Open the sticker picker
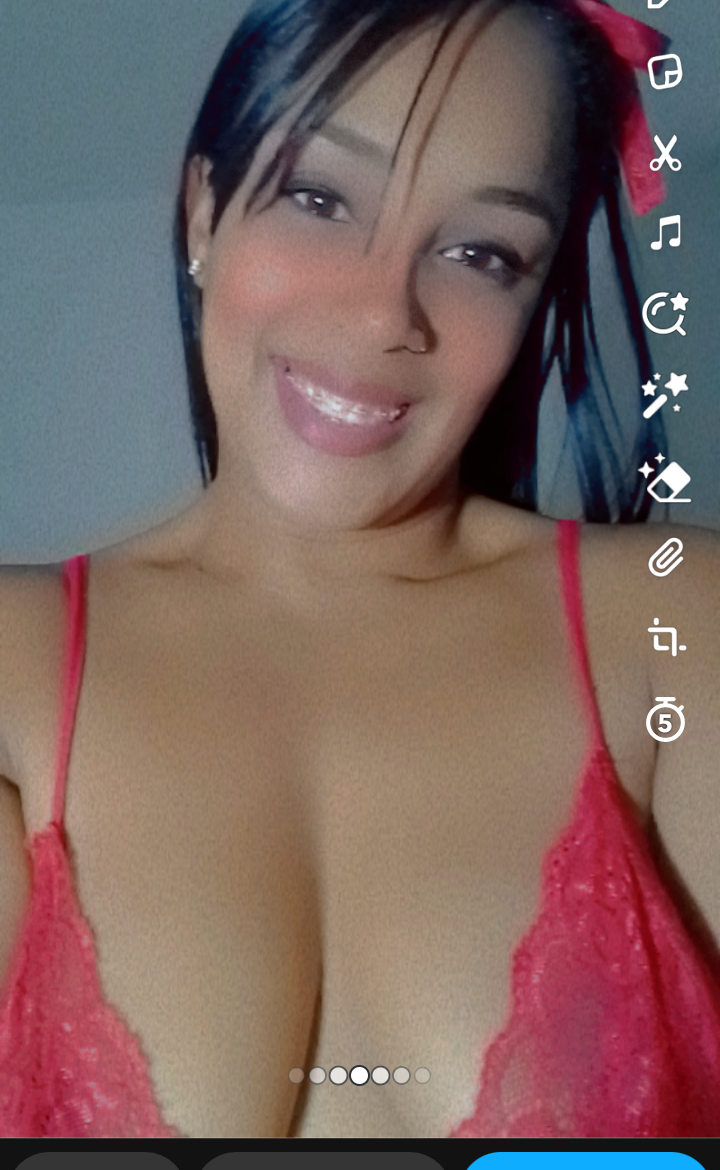This screenshot has width=720, height=1170. pyautogui.click(x=665, y=72)
